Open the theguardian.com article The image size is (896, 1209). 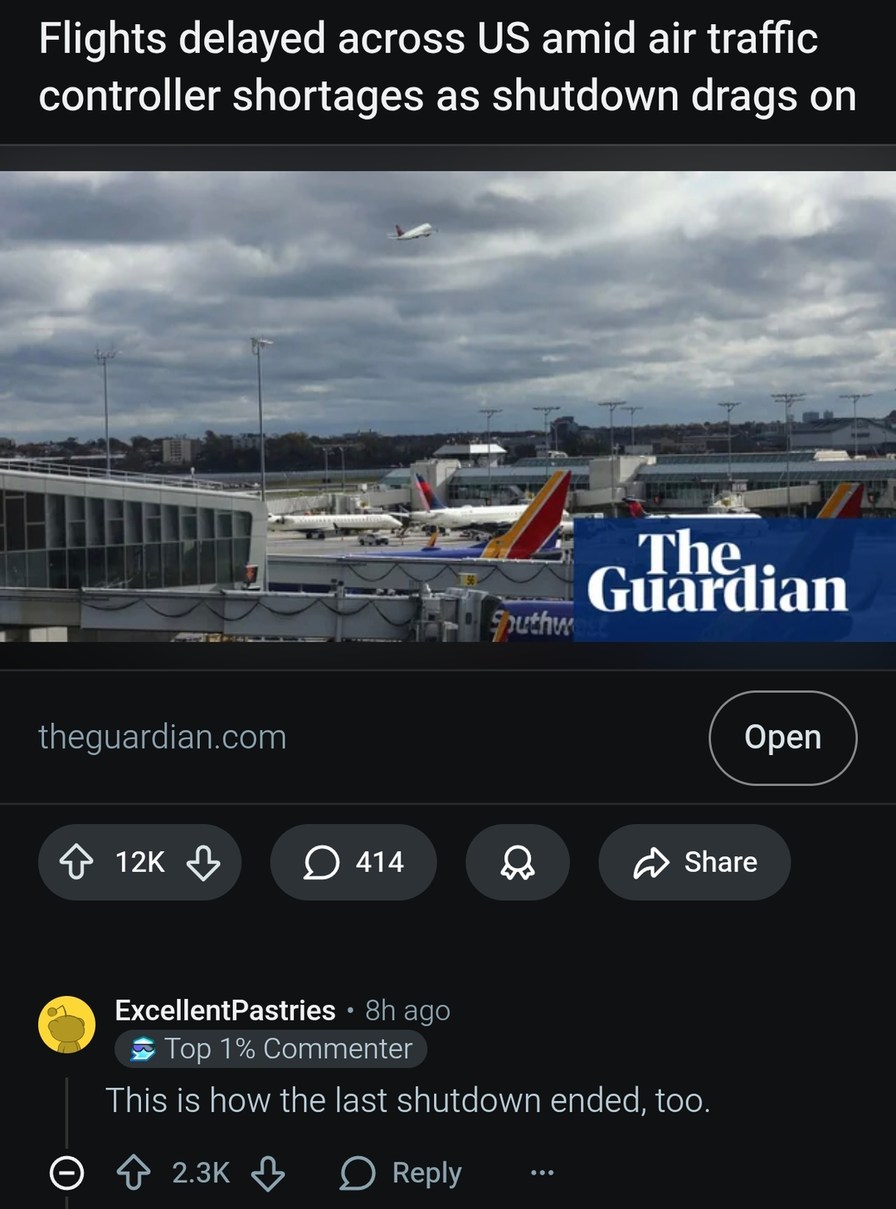coord(783,737)
